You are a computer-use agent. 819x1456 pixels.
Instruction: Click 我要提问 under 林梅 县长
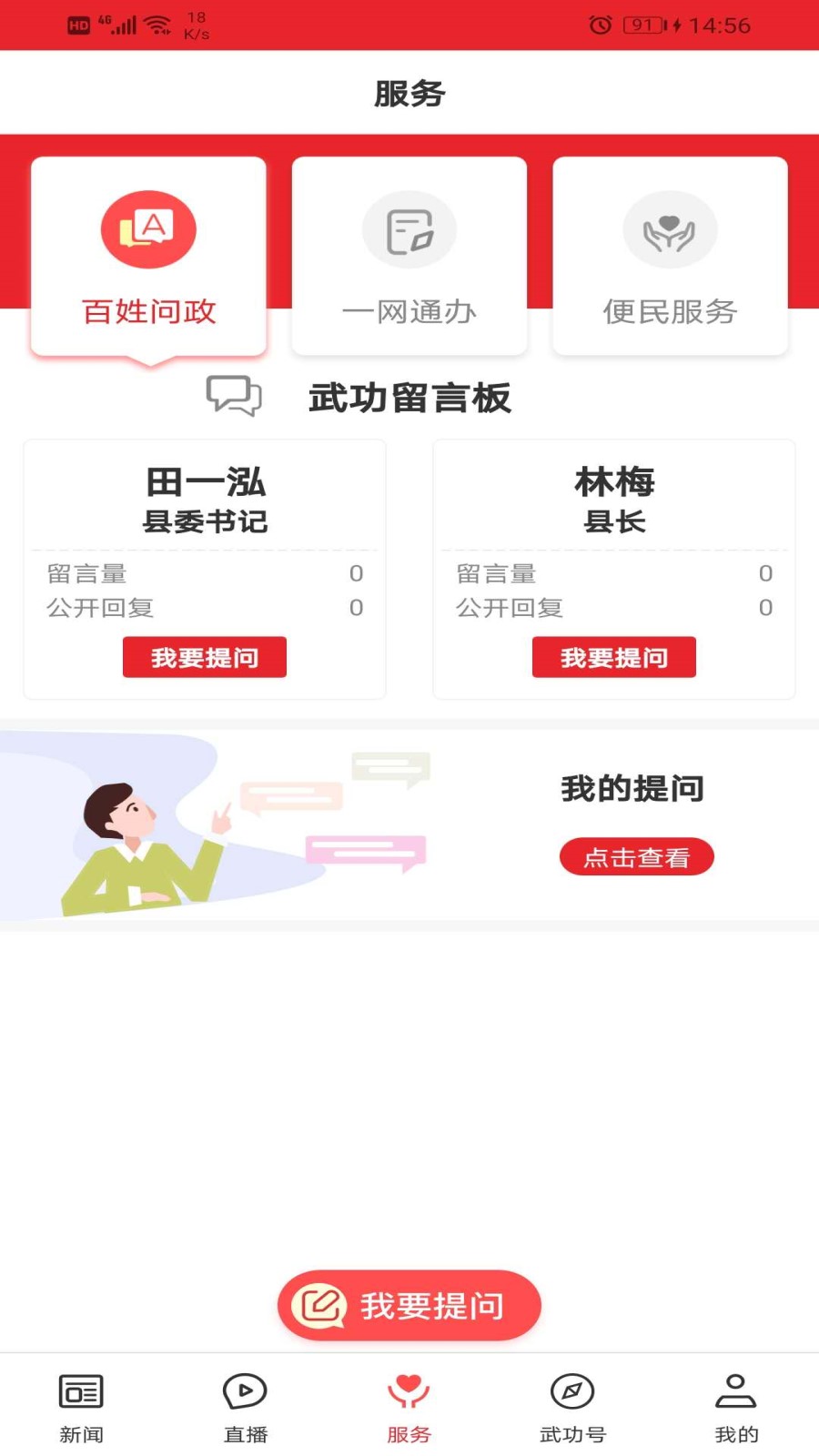[x=613, y=656]
